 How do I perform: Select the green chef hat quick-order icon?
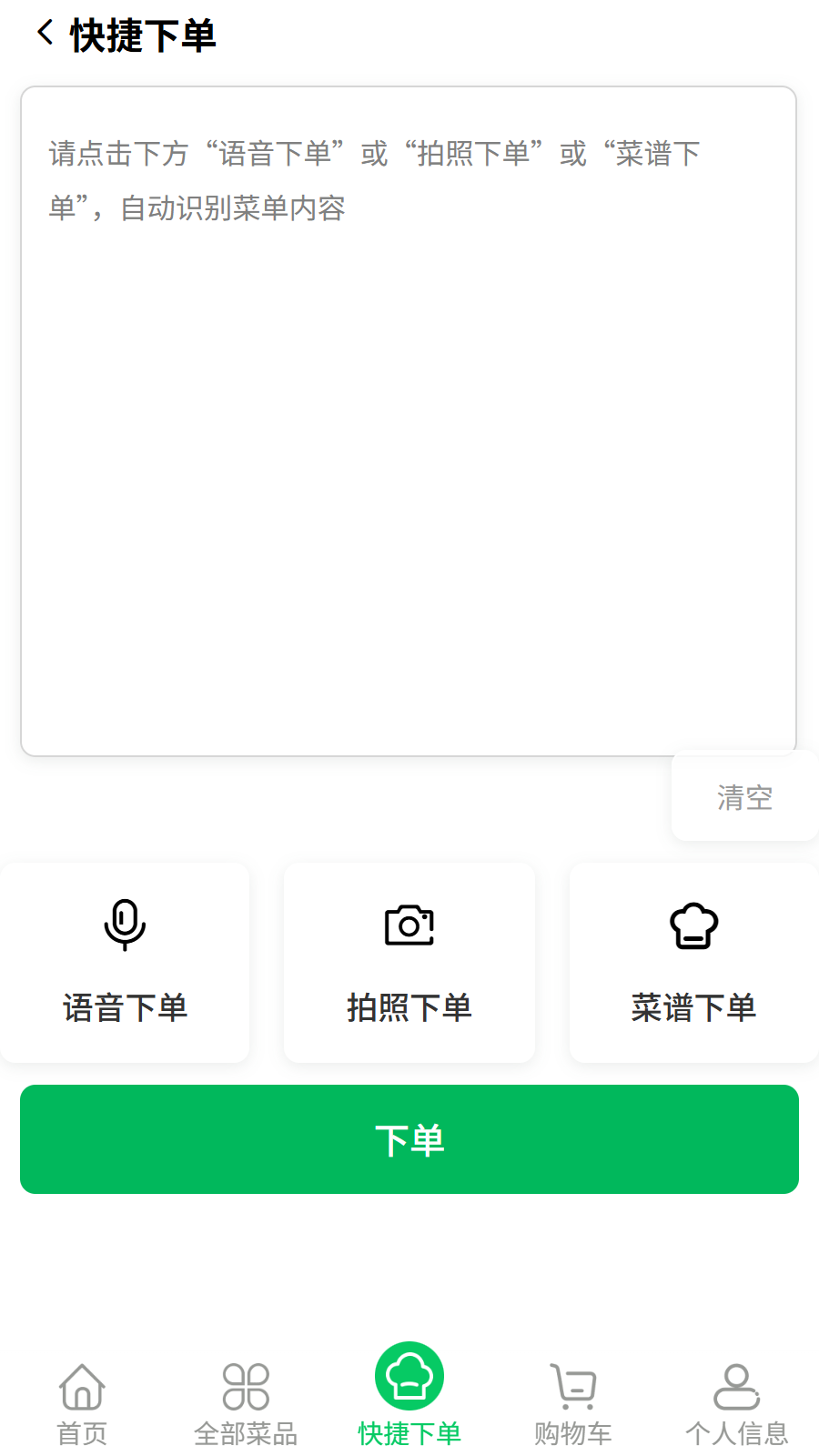tap(409, 1378)
